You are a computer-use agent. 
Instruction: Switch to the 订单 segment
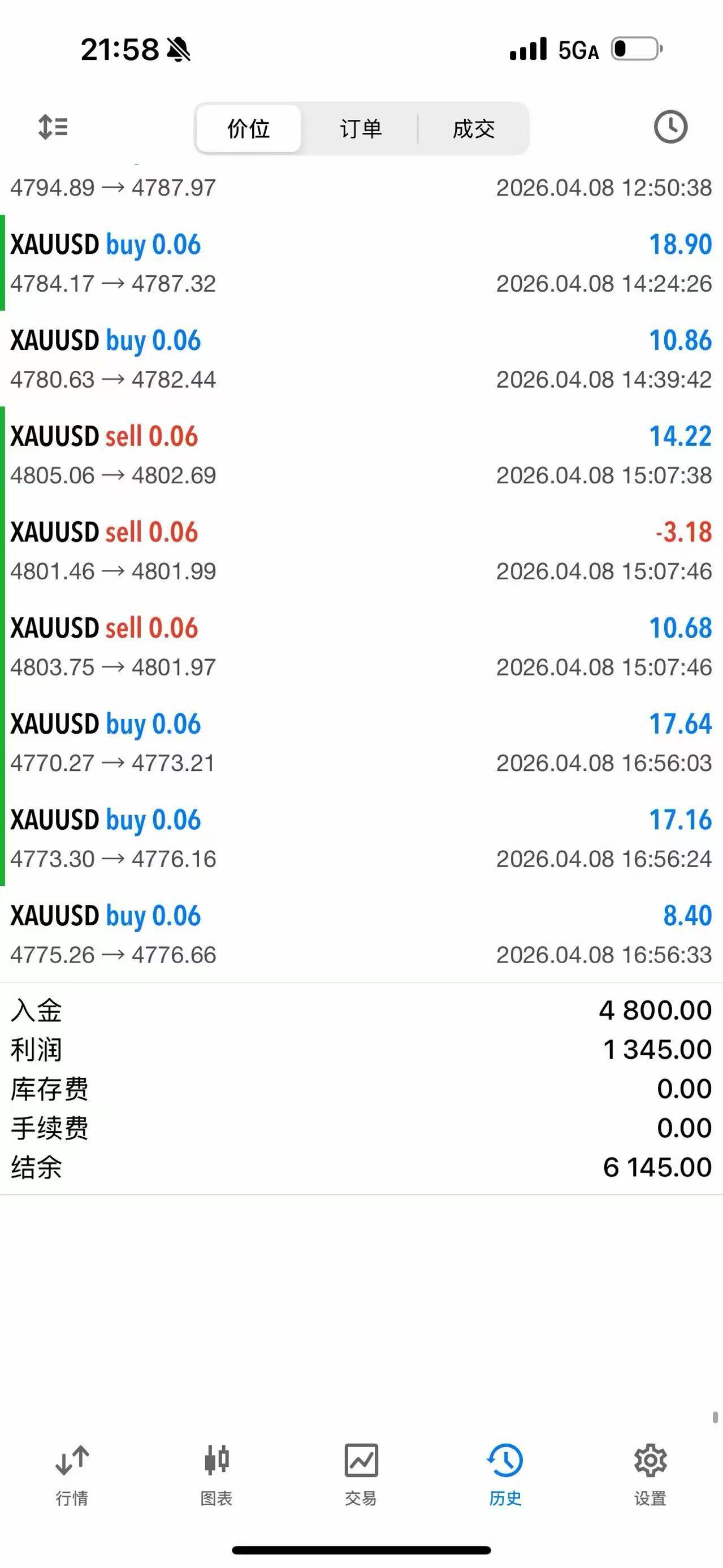pos(361,128)
